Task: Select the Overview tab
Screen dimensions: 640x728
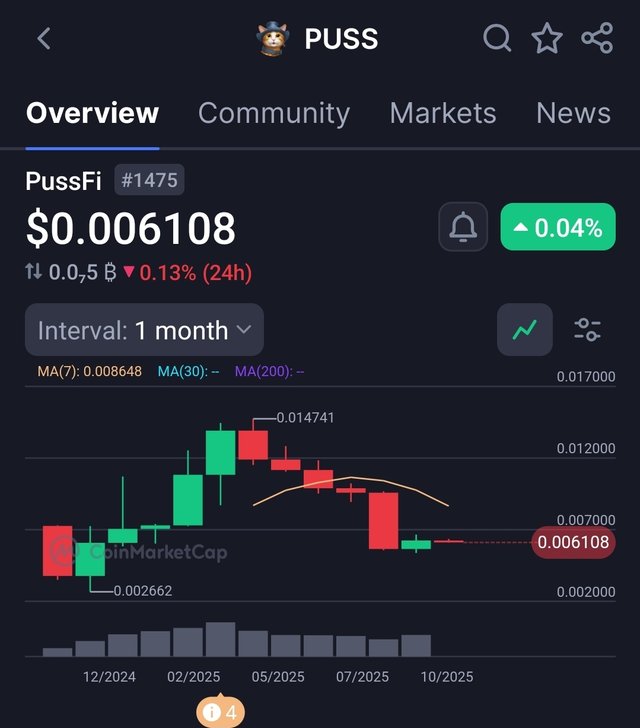Action: tap(92, 113)
